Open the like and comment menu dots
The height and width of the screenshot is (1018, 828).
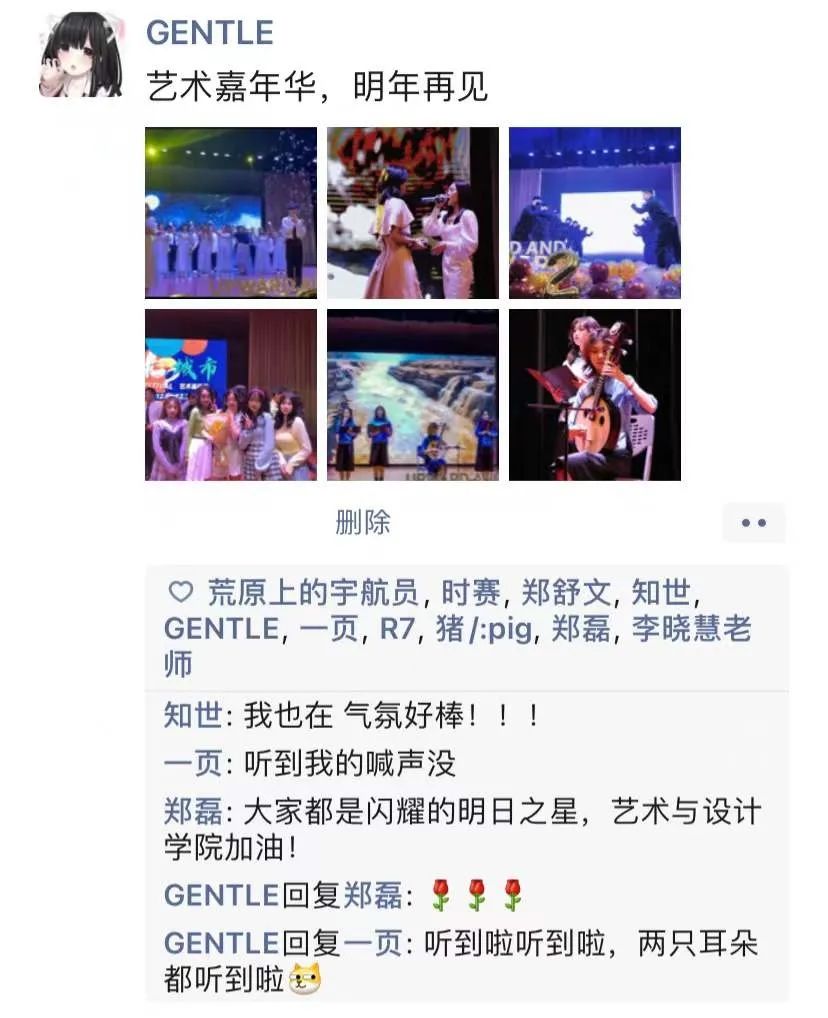[x=753, y=523]
